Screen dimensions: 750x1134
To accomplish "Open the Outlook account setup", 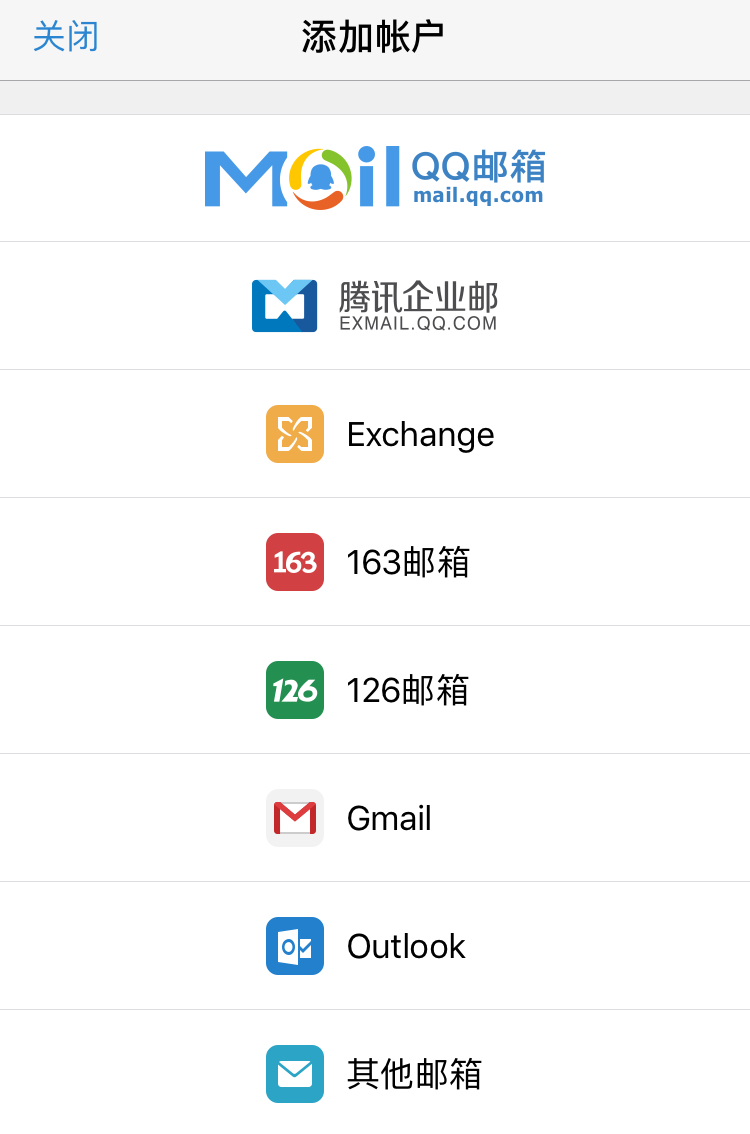I will coord(367,946).
